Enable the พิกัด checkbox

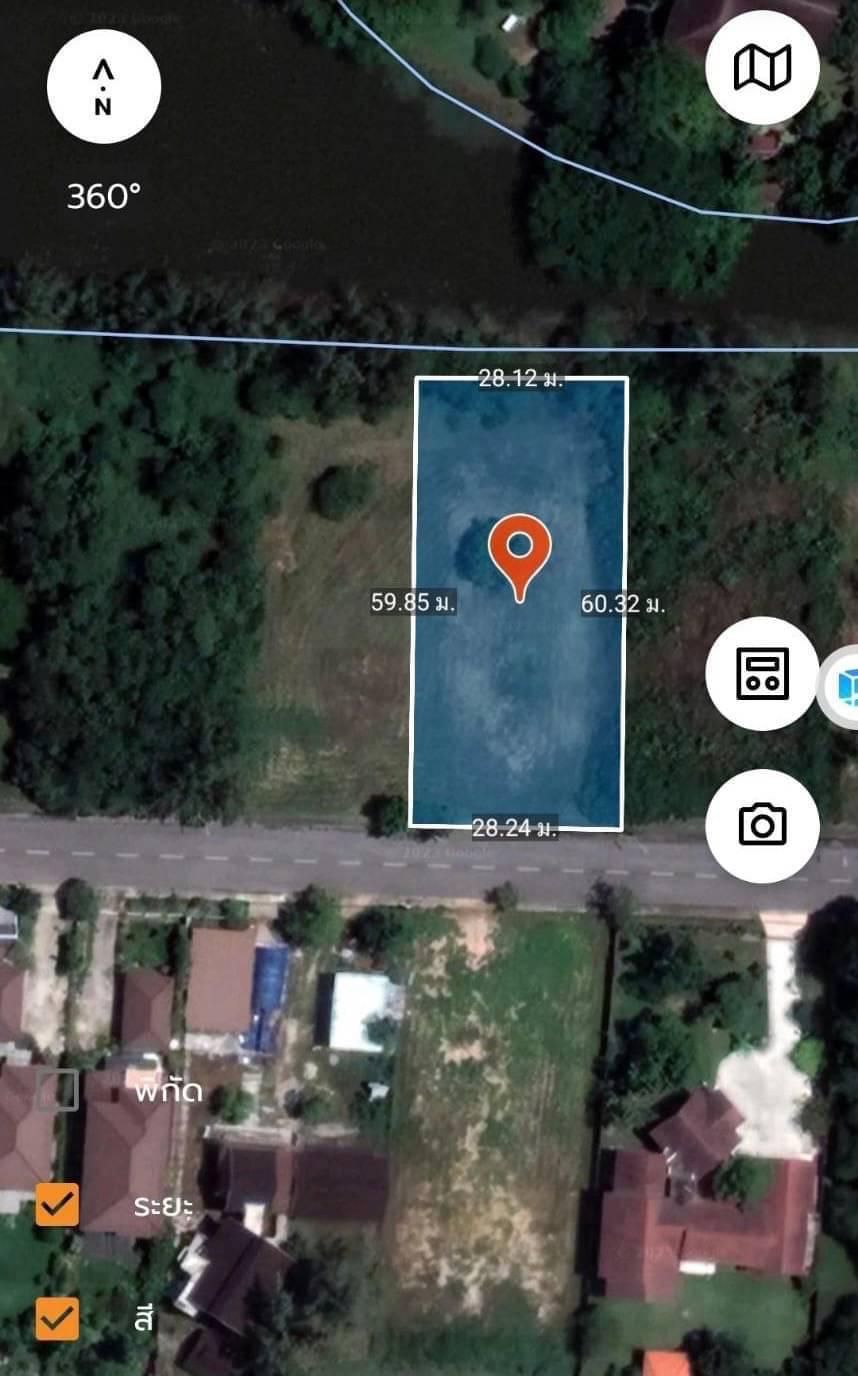pyautogui.click(x=57, y=1089)
